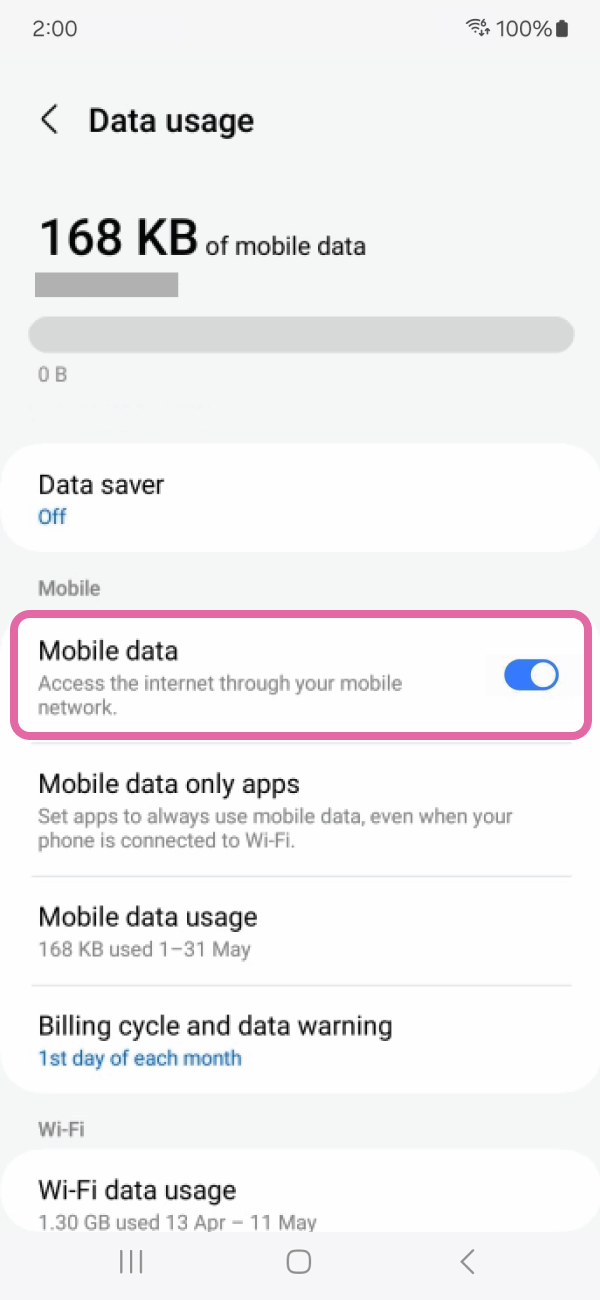The height and width of the screenshot is (1300, 600).
Task: Go back from Data usage
Action: click(x=49, y=121)
